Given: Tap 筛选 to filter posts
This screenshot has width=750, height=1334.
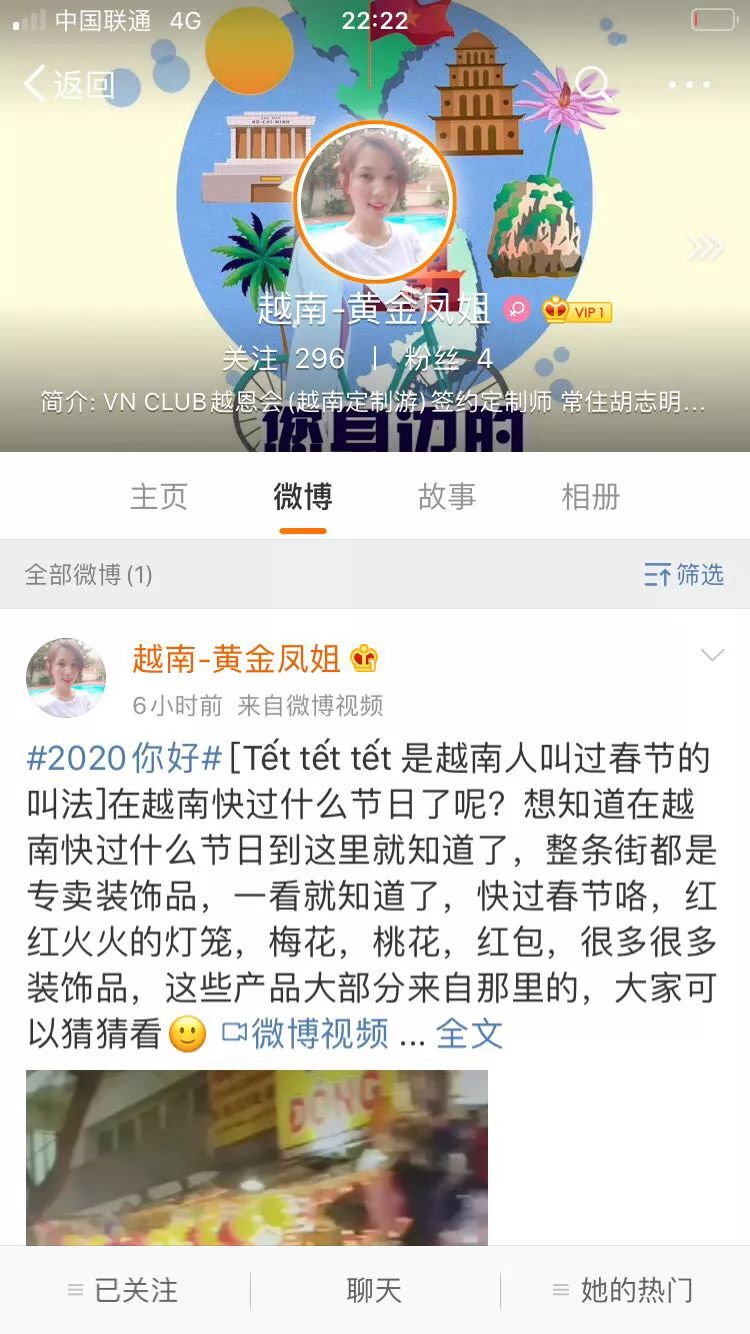Looking at the screenshot, I should [684, 575].
